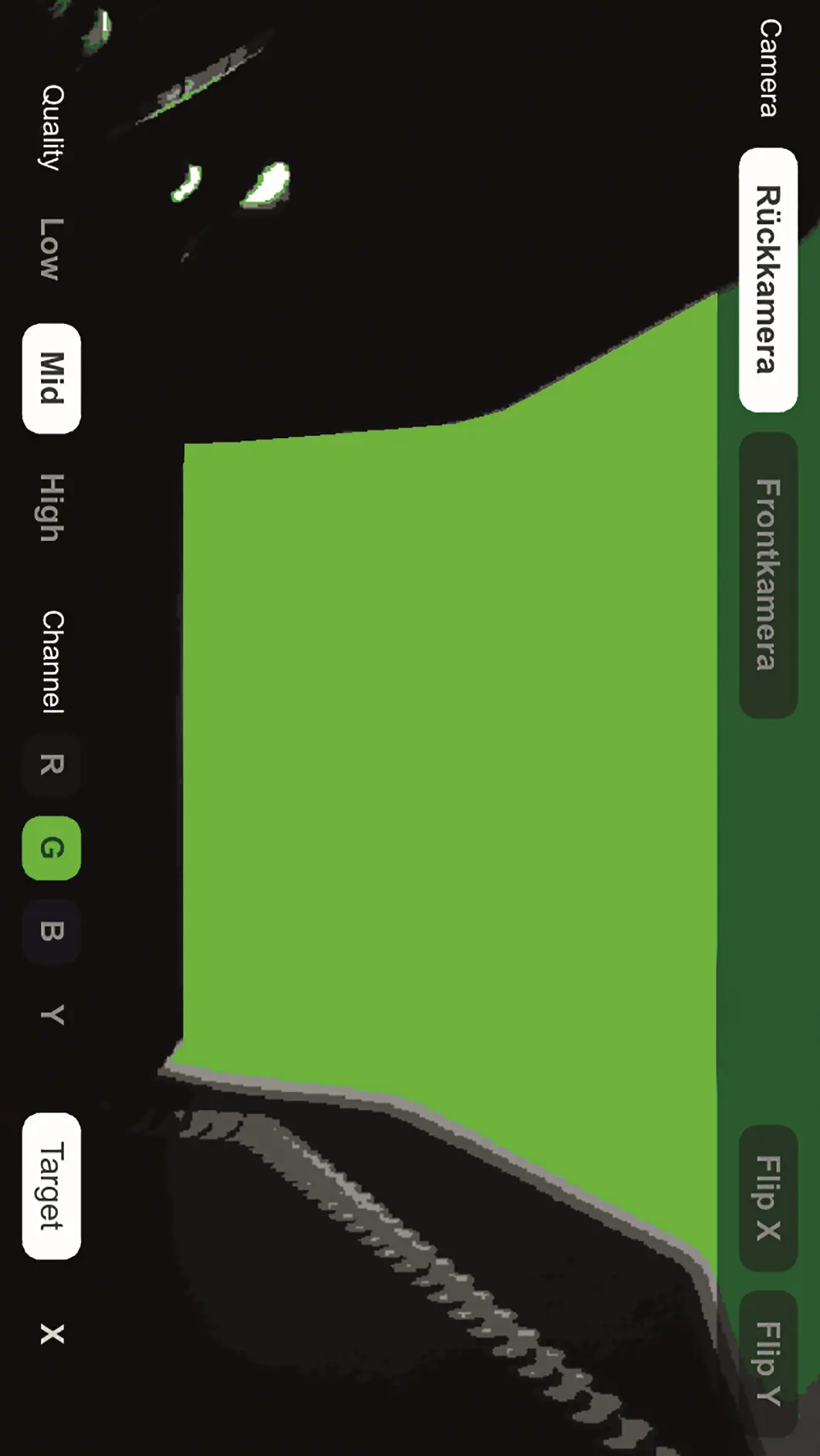Toggle Flip X mirroring
Image resolution: width=820 pixels, height=1456 pixels.
(x=768, y=1198)
